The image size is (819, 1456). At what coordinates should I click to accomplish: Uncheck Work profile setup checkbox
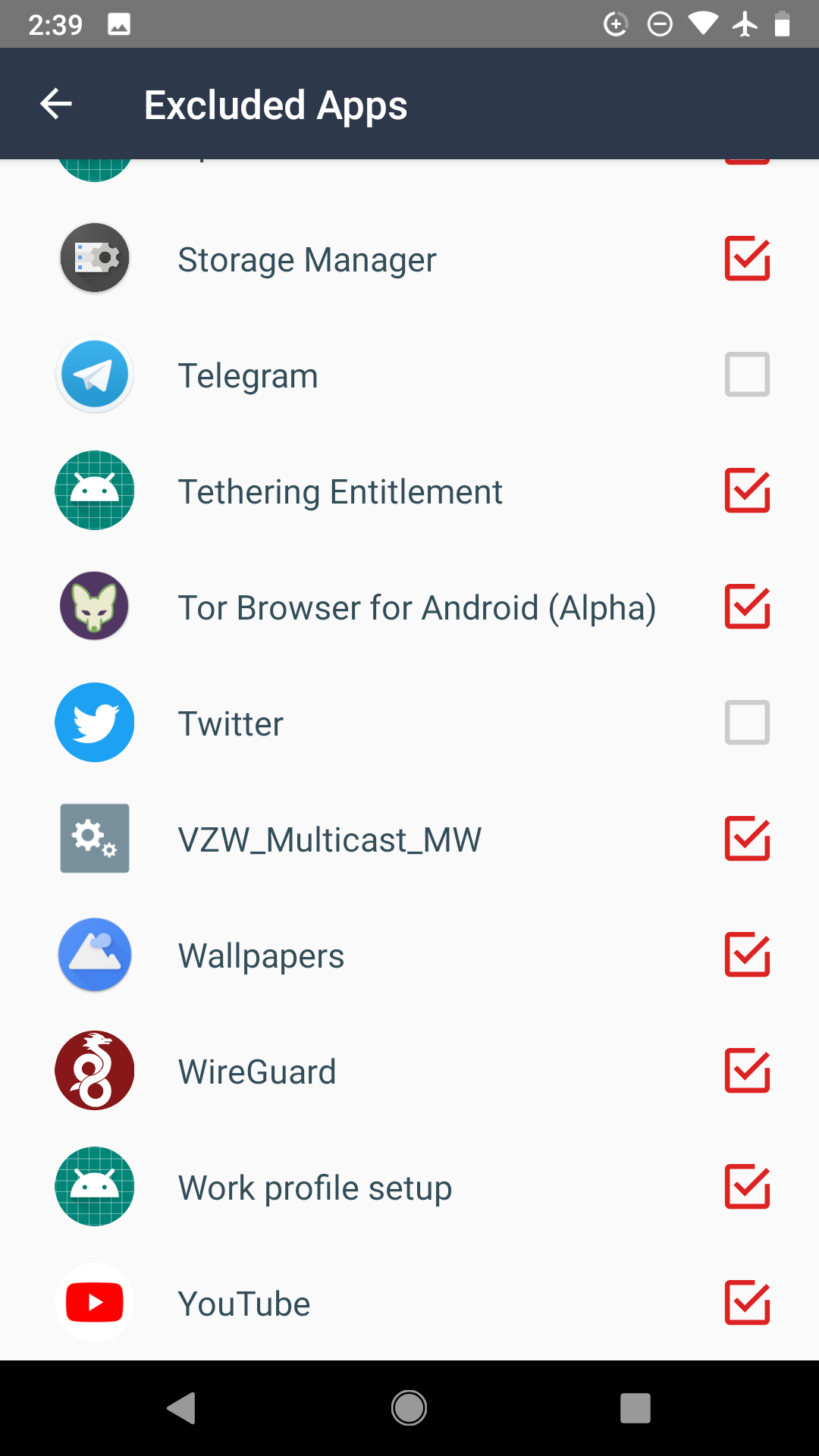[747, 1187]
